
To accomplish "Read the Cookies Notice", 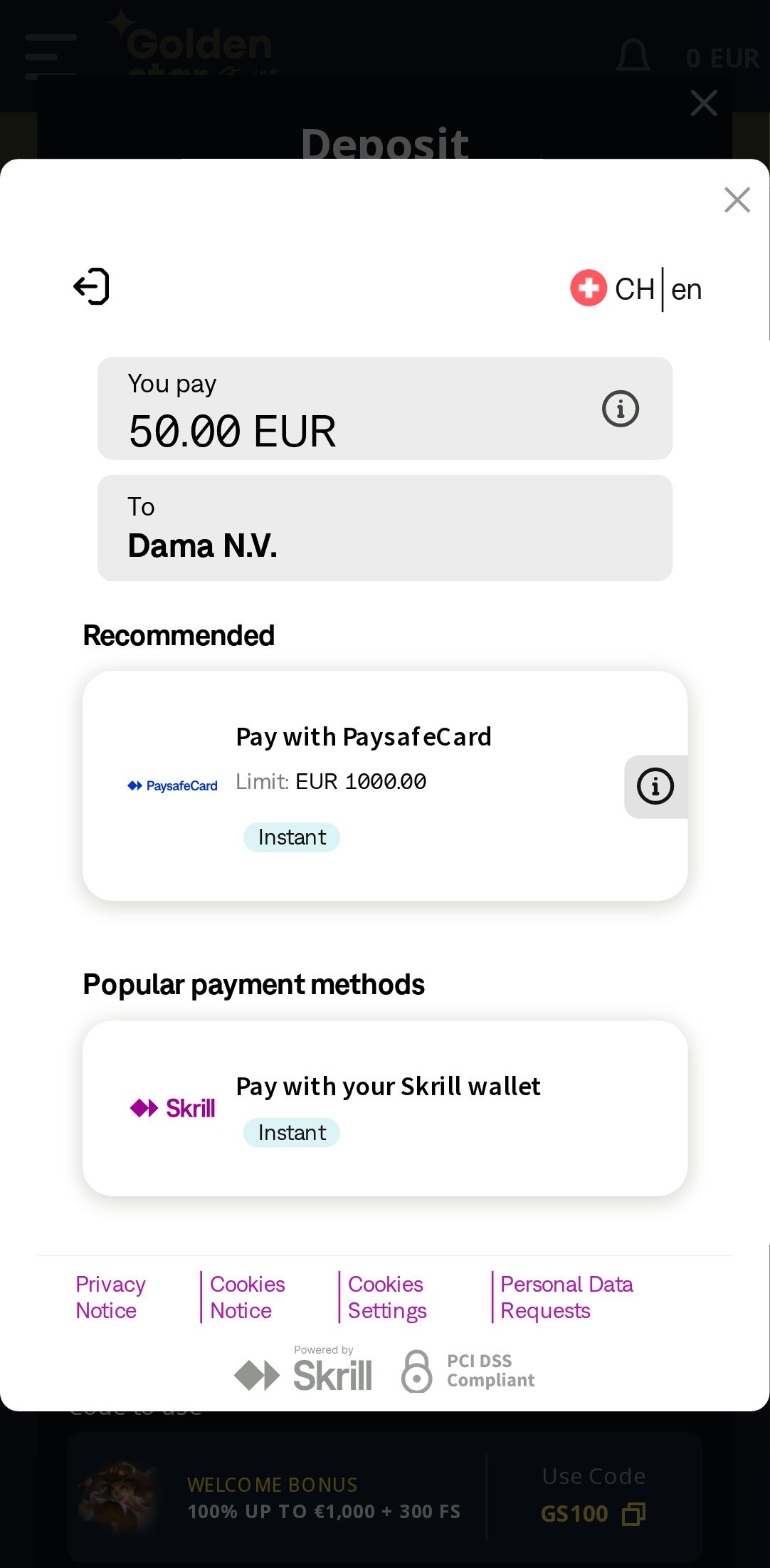I will point(247,1297).
